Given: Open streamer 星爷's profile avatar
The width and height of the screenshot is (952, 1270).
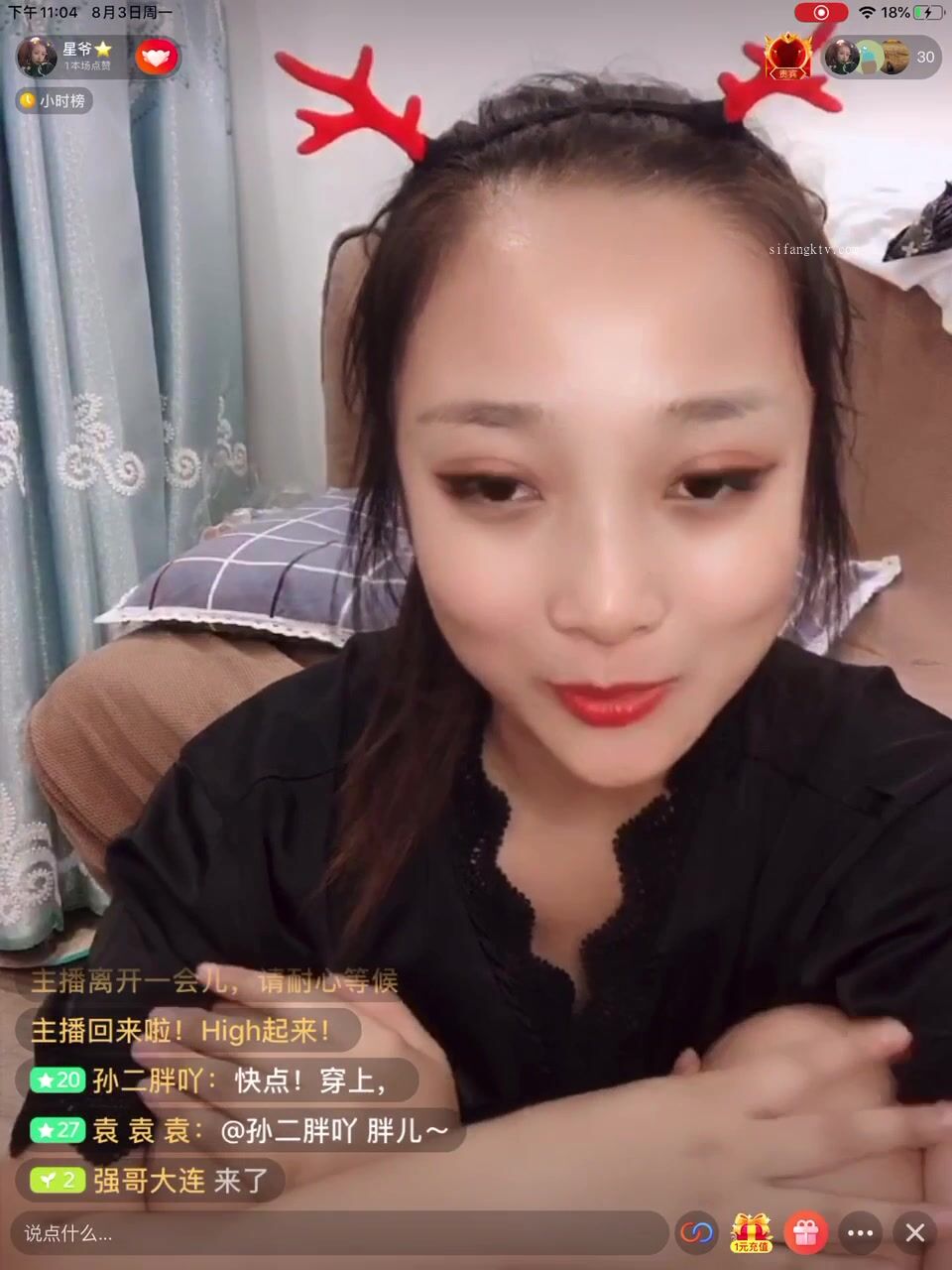Looking at the screenshot, I should [x=37, y=57].
